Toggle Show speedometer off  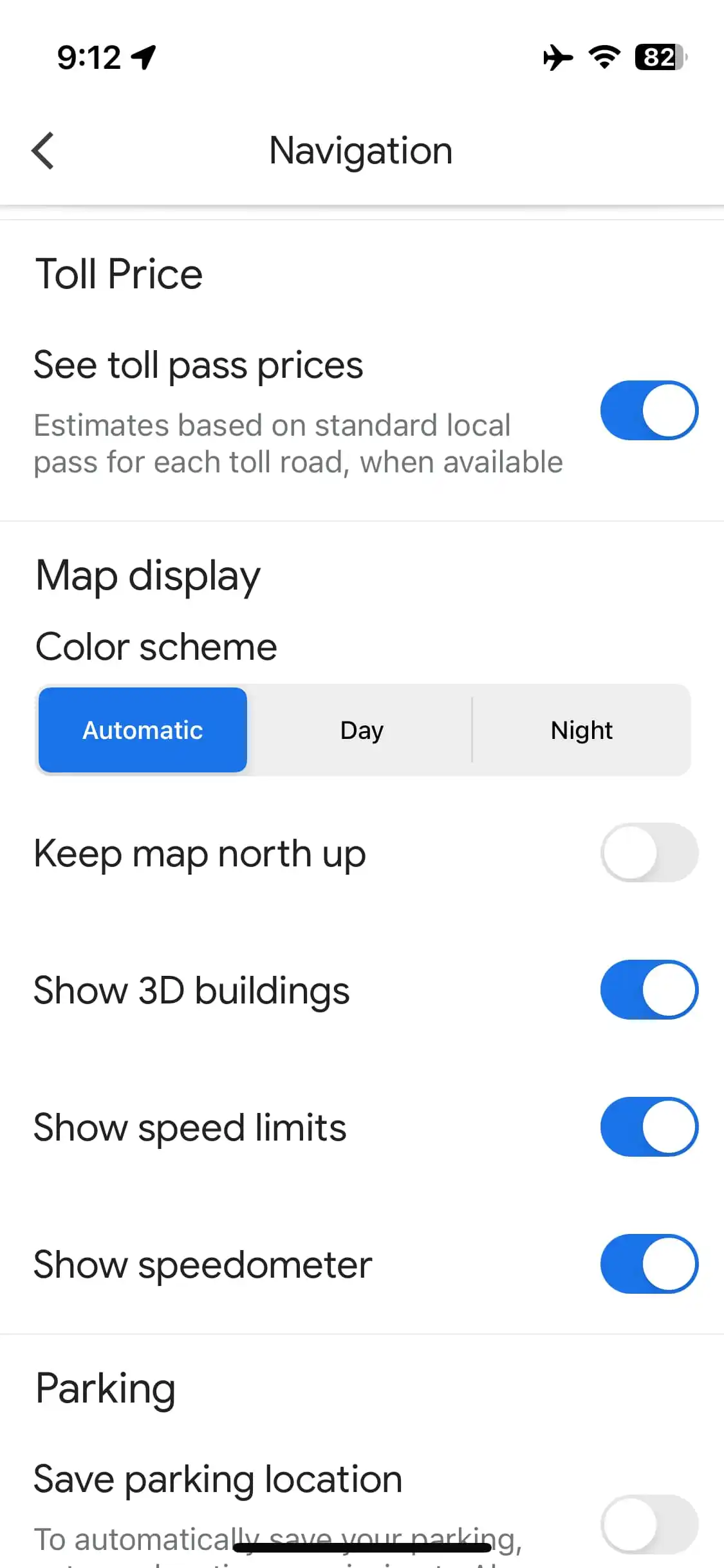coord(649,1264)
